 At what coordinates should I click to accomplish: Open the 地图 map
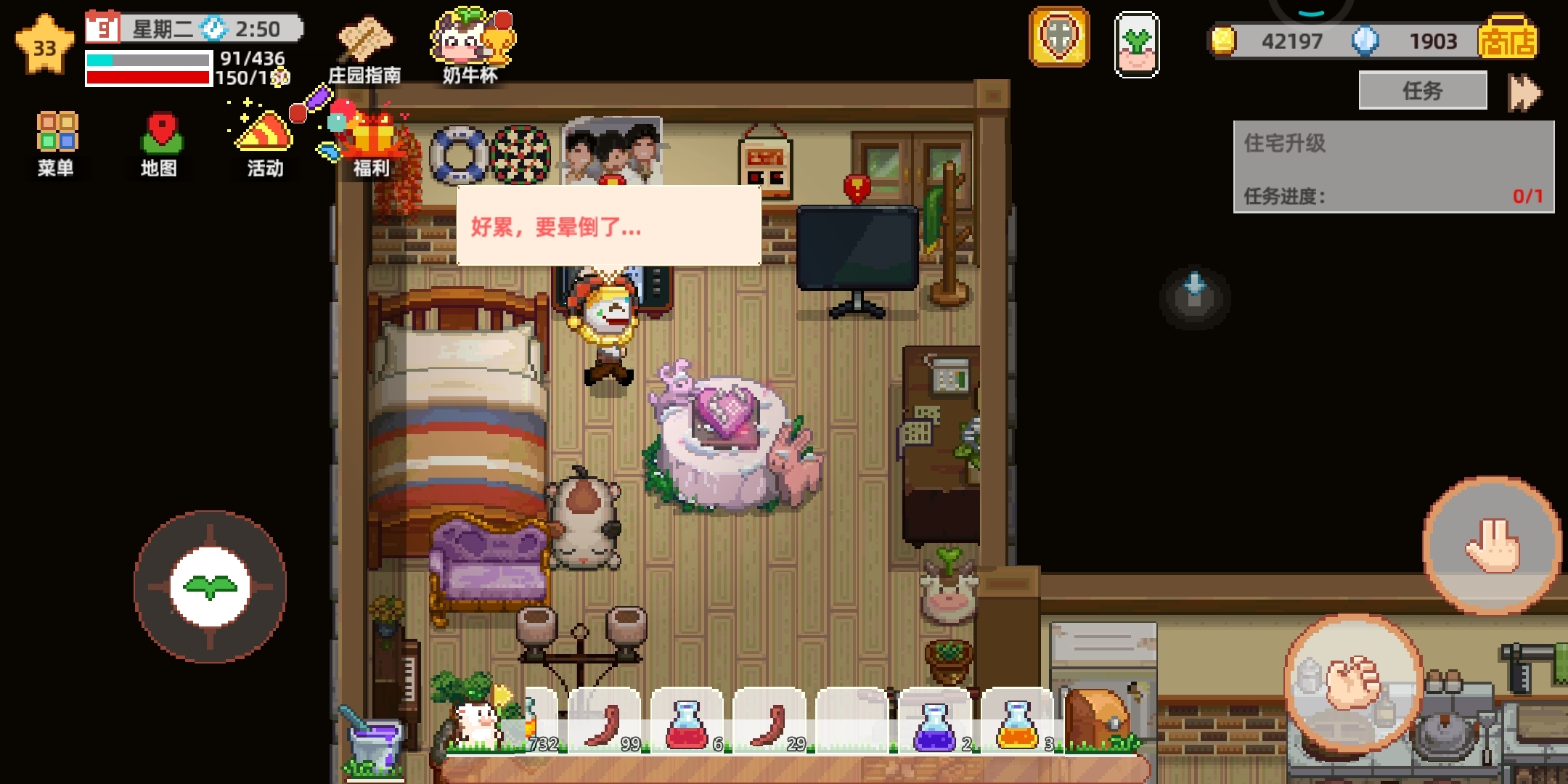(160, 143)
